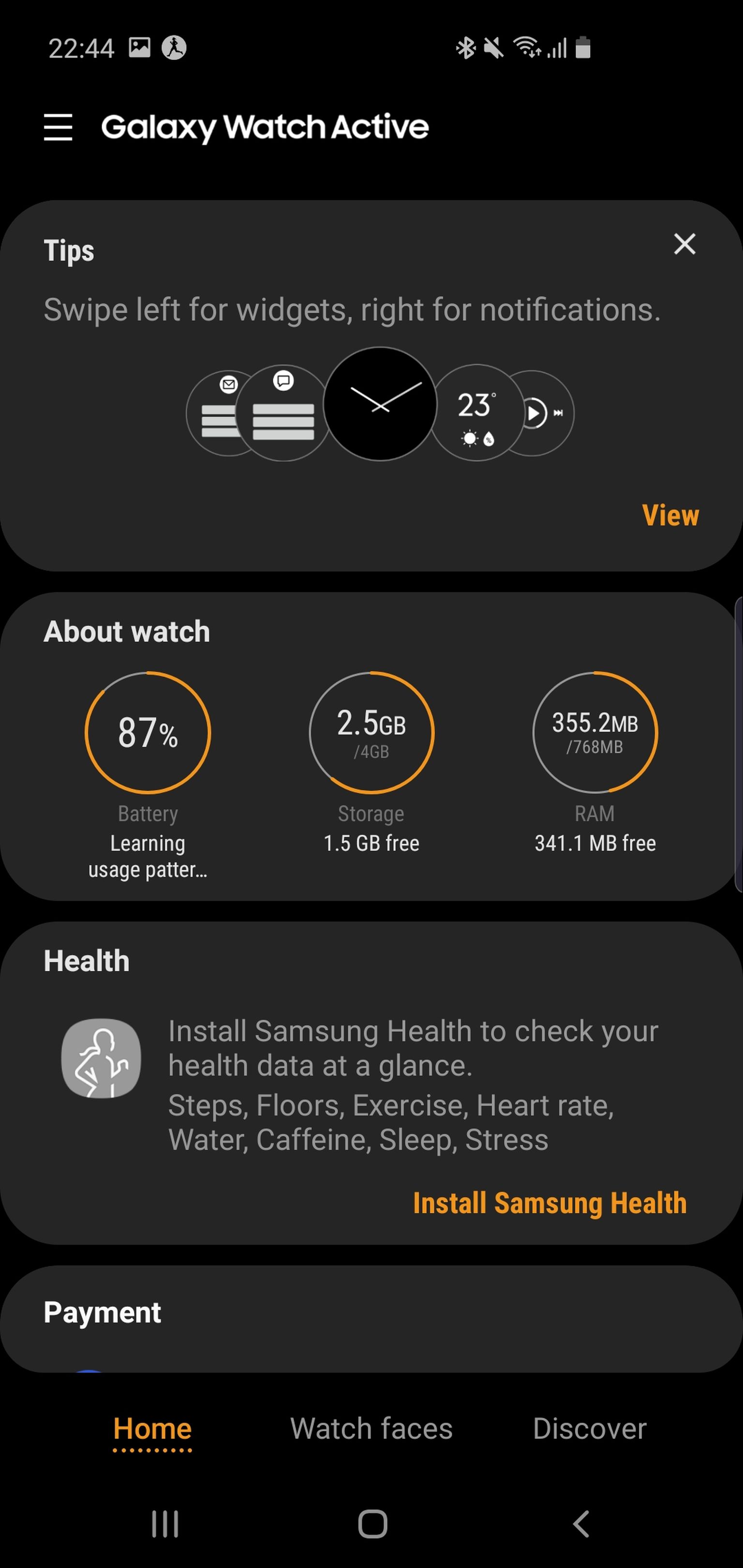
Task: Switch to the Discover tab
Action: [590, 1429]
